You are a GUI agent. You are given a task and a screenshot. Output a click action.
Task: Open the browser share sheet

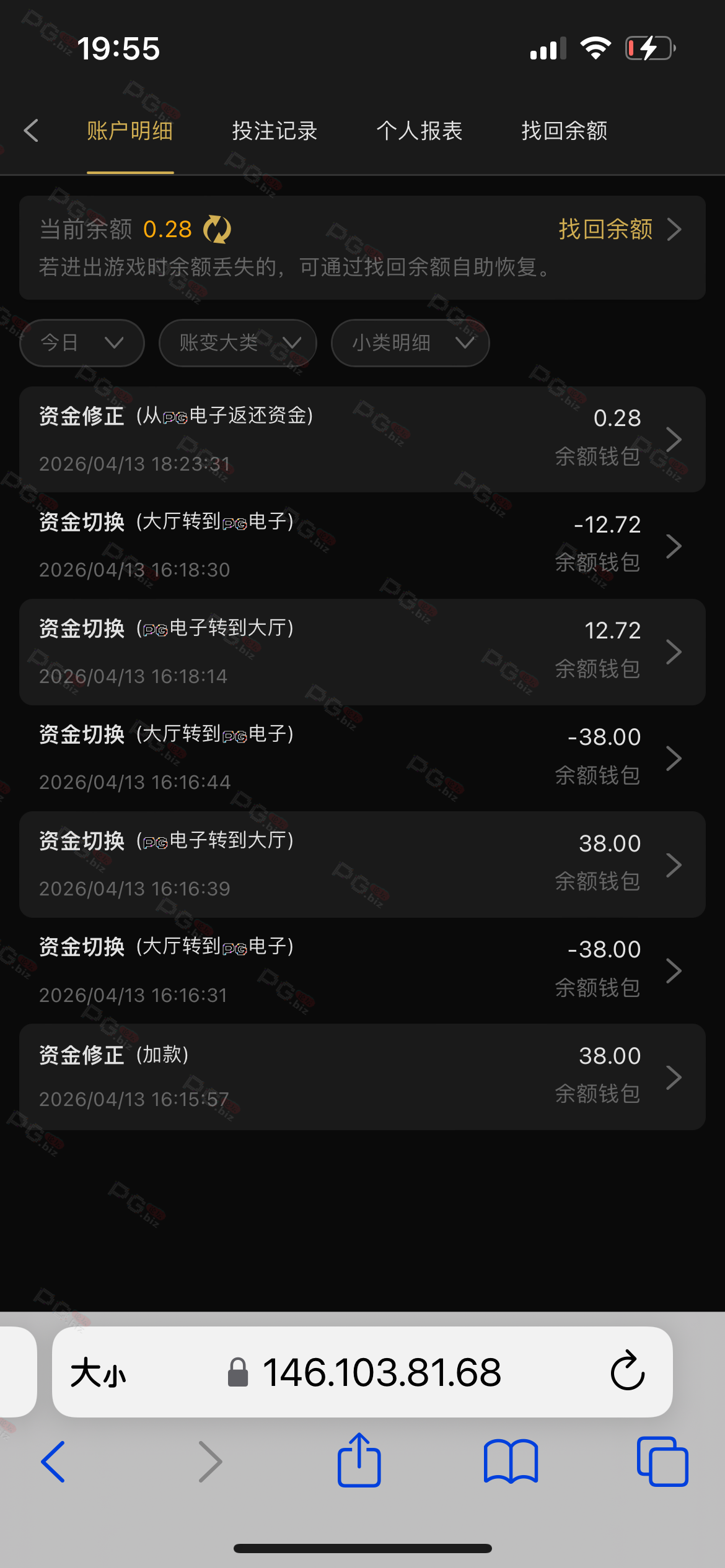pos(359,1461)
